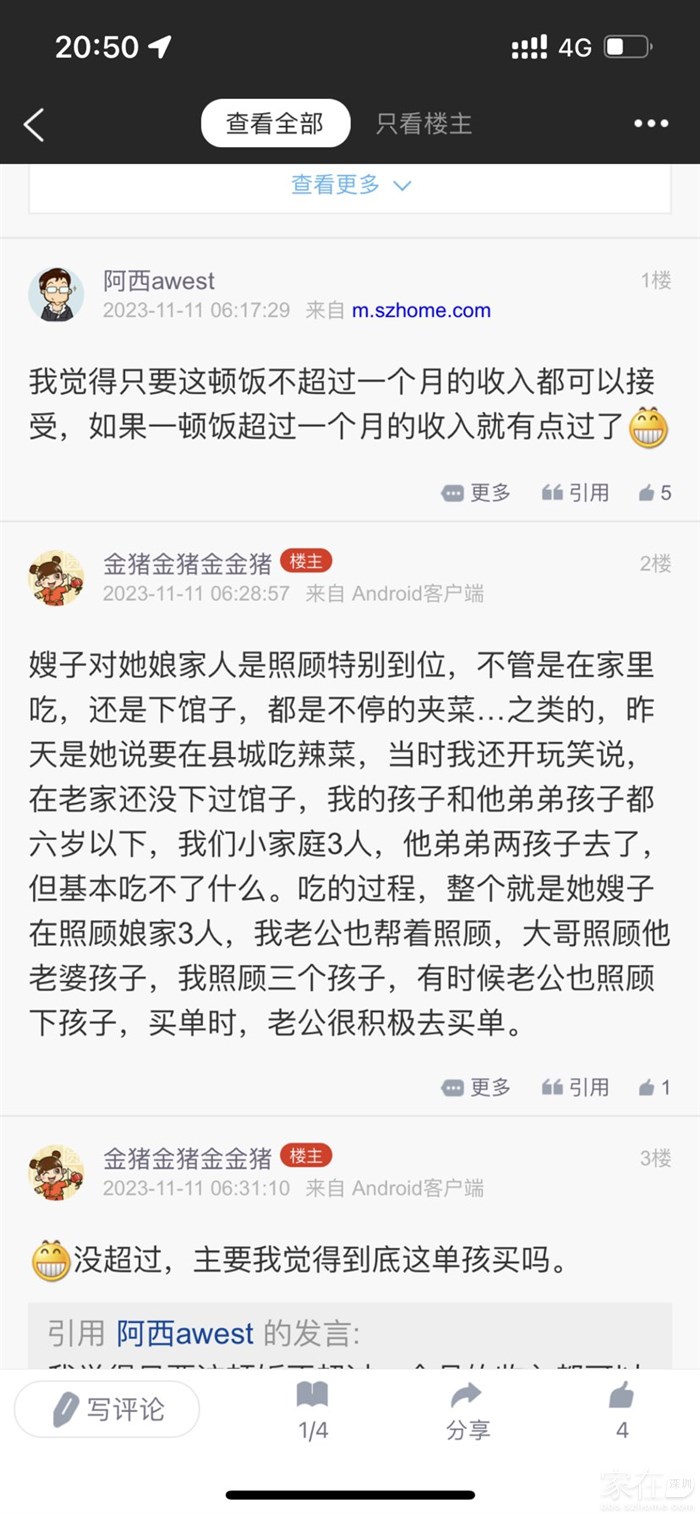Open the m.szhome.com source link
Screen dimensions: 700x1514
coord(421,311)
